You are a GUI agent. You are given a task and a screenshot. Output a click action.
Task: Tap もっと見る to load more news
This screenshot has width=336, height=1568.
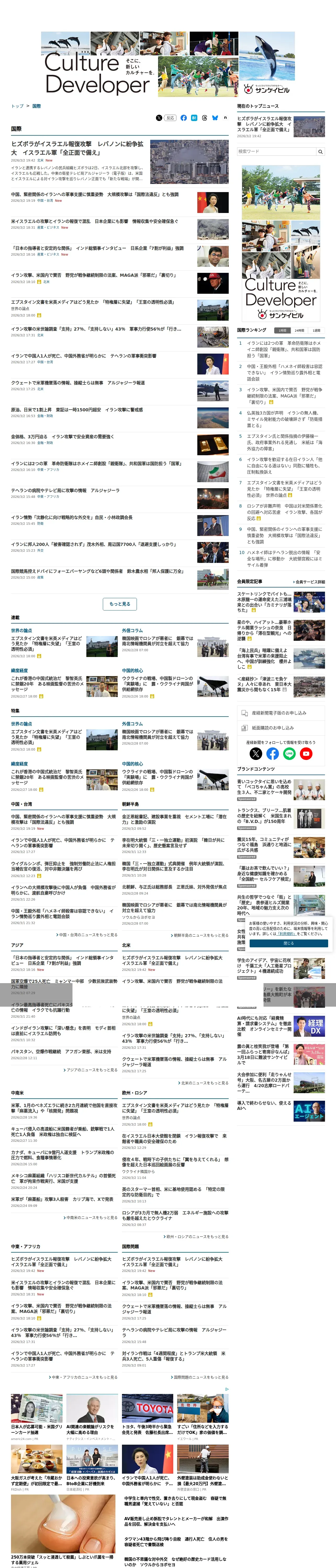[x=120, y=604]
